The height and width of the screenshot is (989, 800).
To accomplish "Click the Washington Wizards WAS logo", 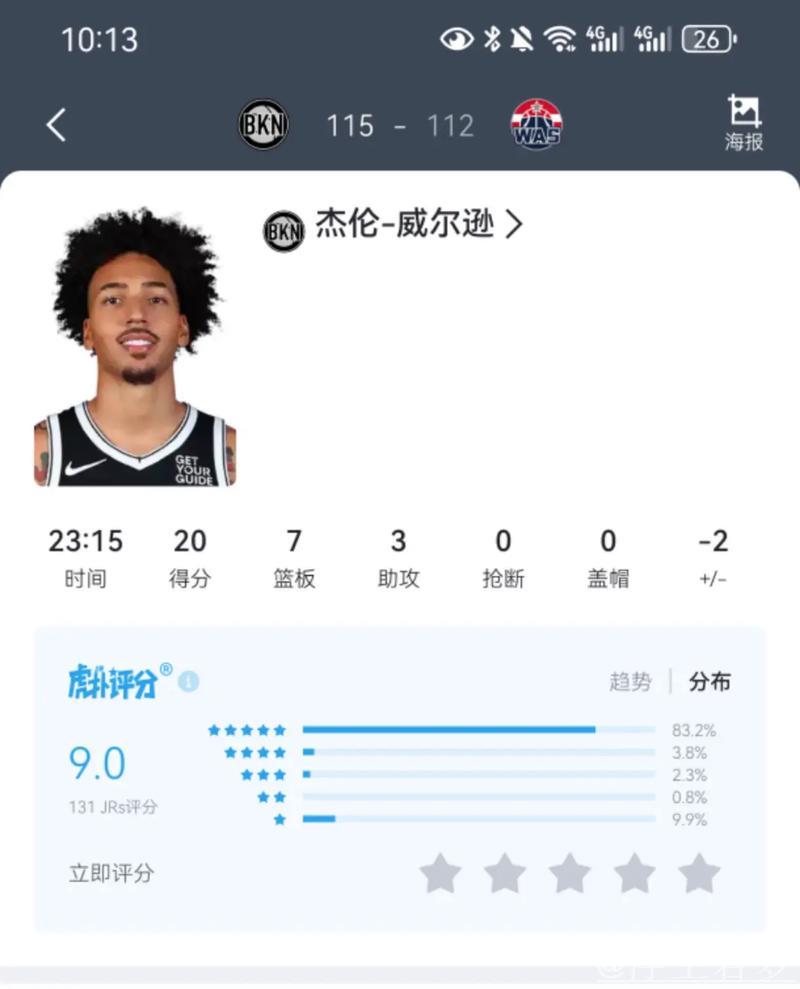I will point(536,122).
